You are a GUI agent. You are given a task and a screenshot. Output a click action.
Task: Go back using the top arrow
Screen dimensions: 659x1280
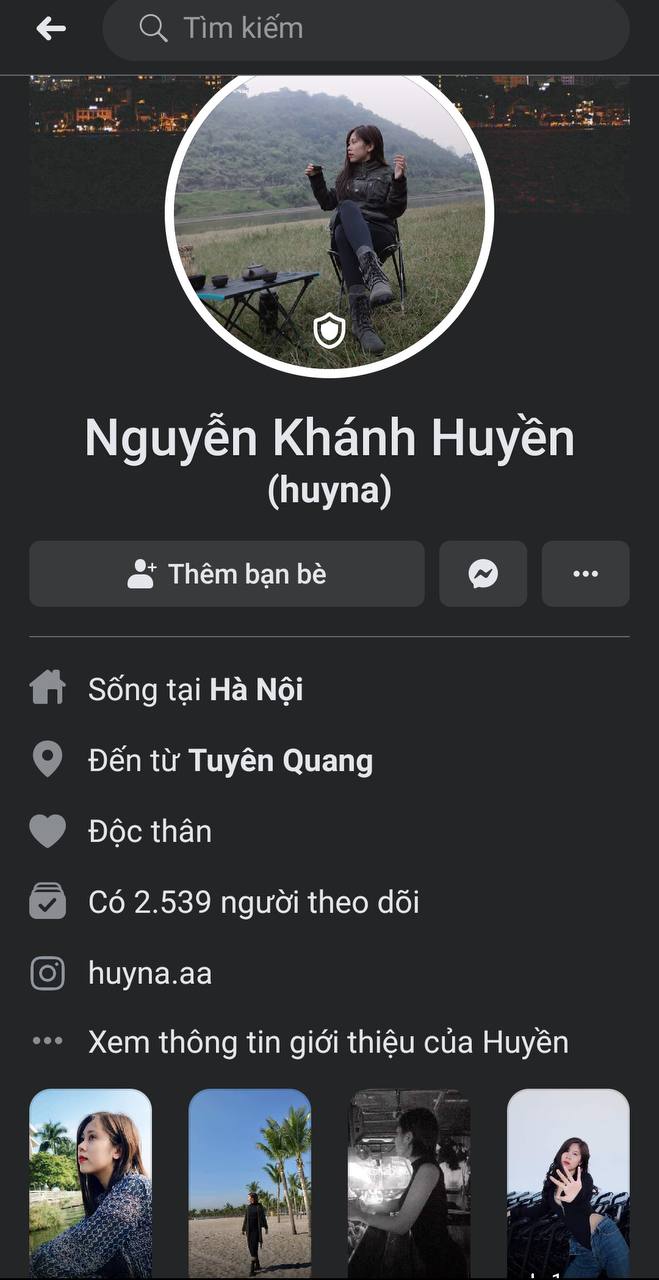(51, 29)
